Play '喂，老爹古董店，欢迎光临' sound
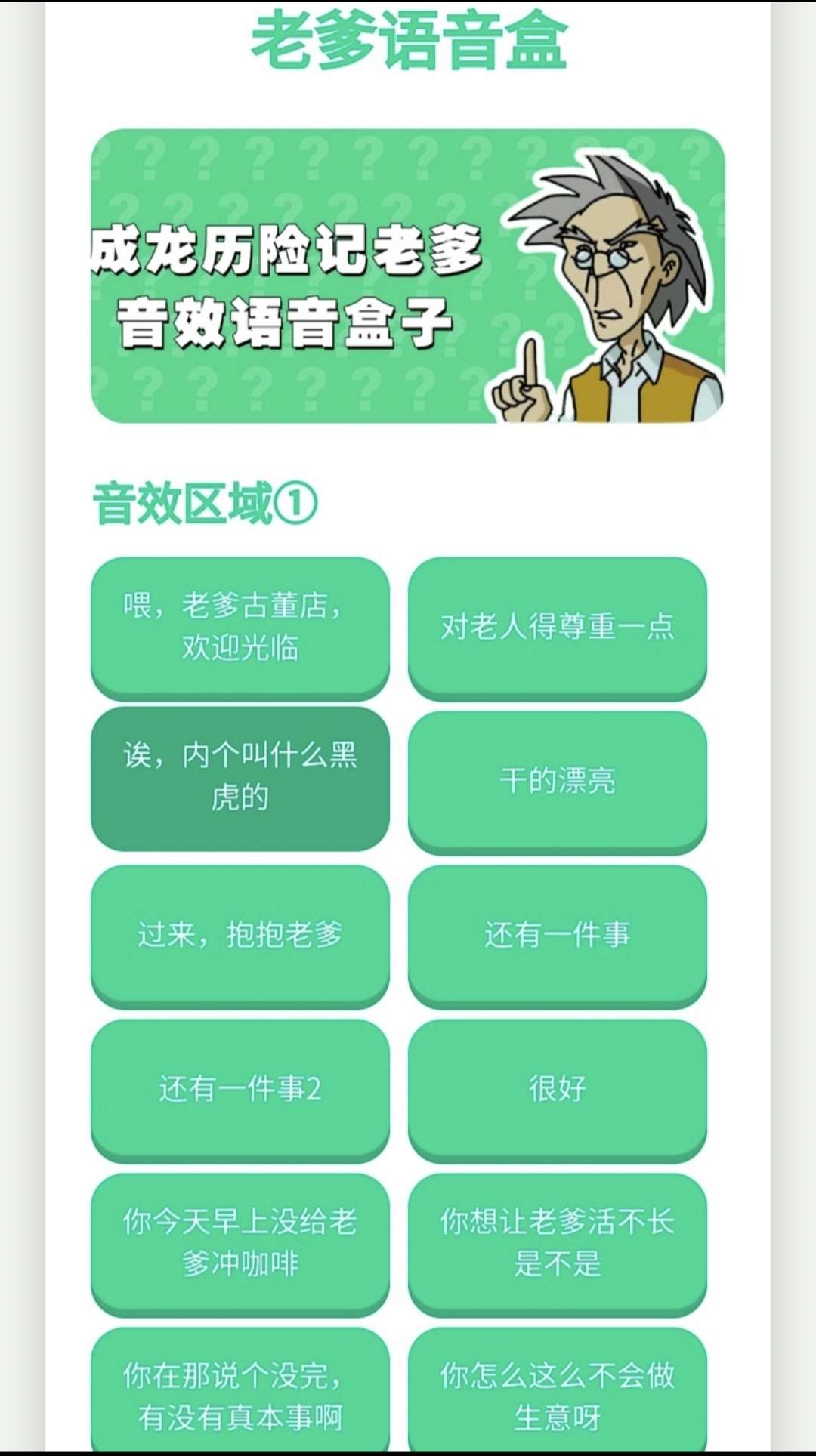This screenshot has width=816, height=1456. (240, 625)
